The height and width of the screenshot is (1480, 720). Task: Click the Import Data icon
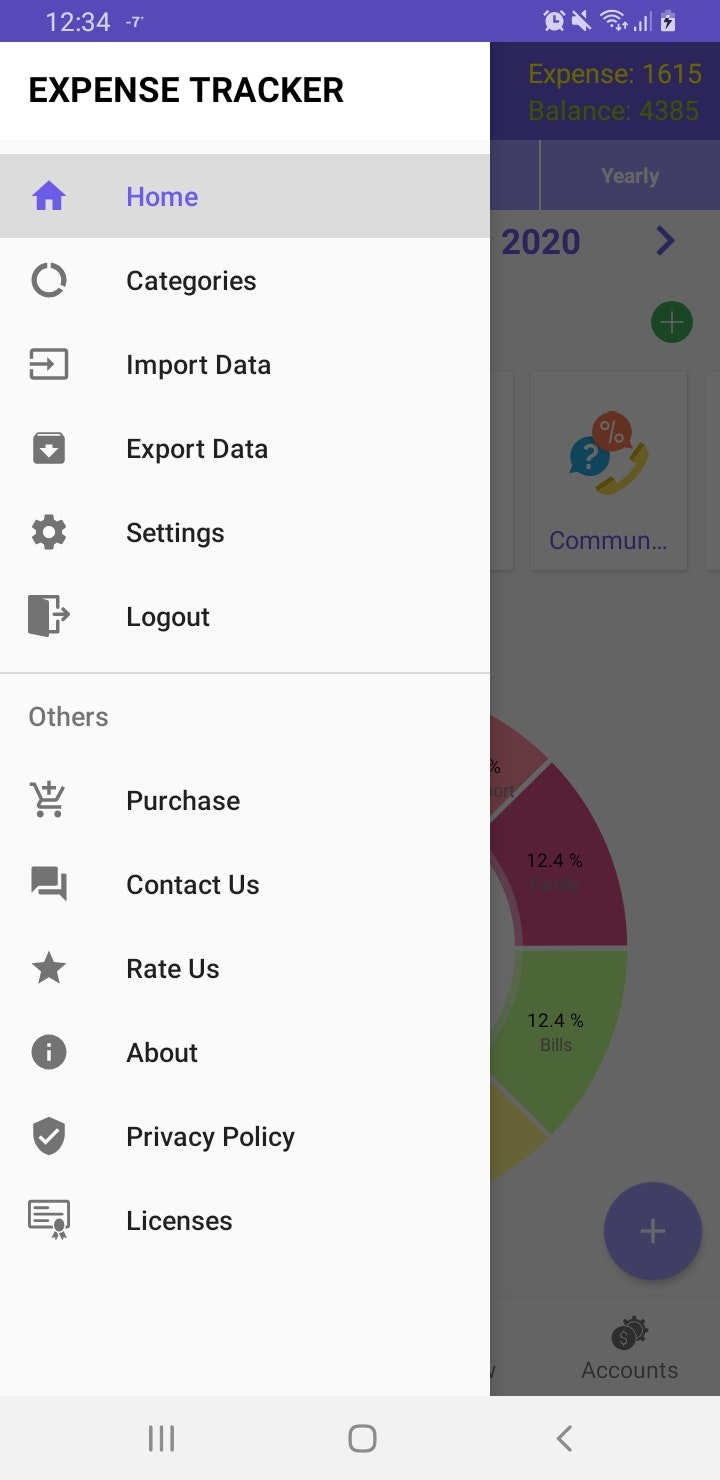coord(48,365)
